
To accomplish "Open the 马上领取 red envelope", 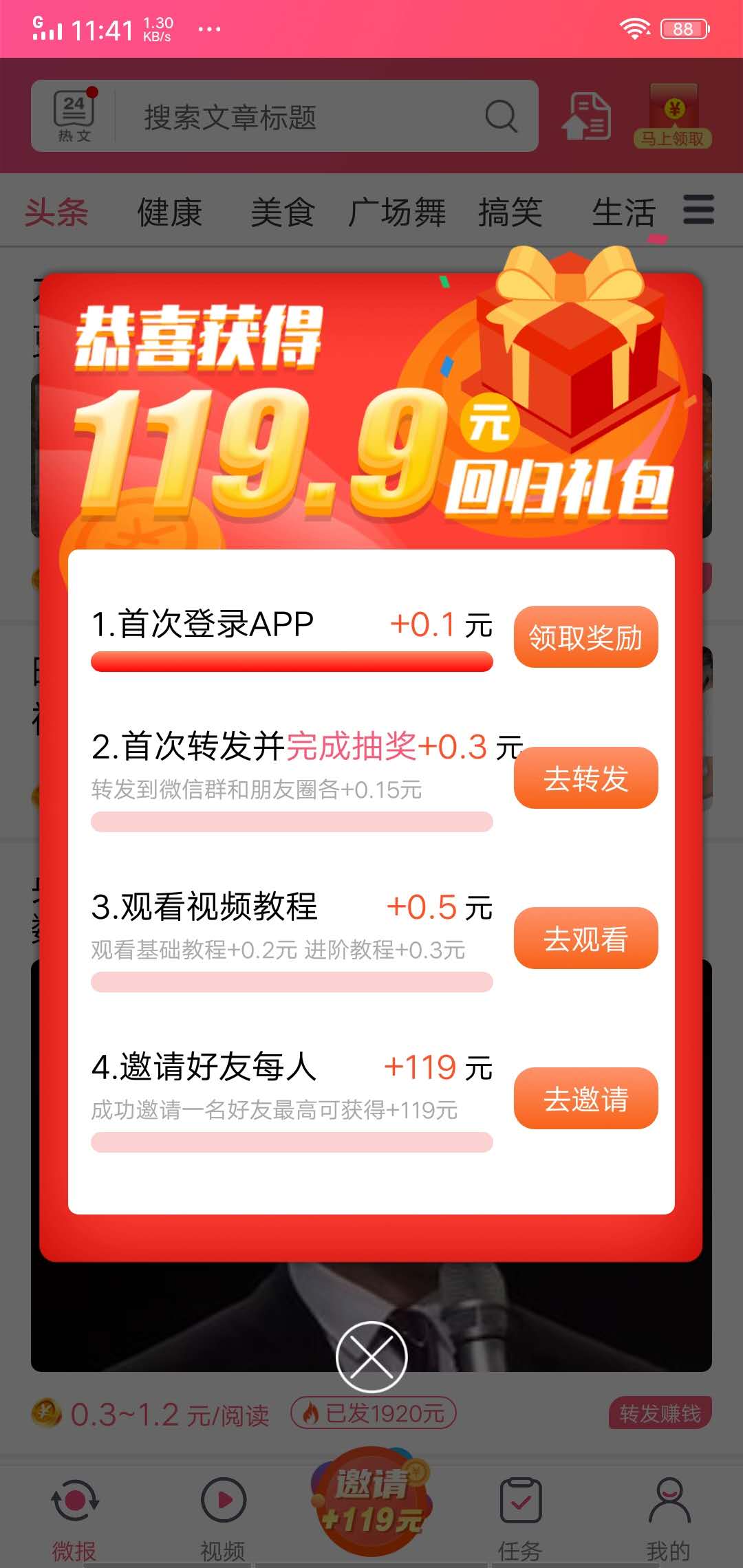I will pos(673,116).
